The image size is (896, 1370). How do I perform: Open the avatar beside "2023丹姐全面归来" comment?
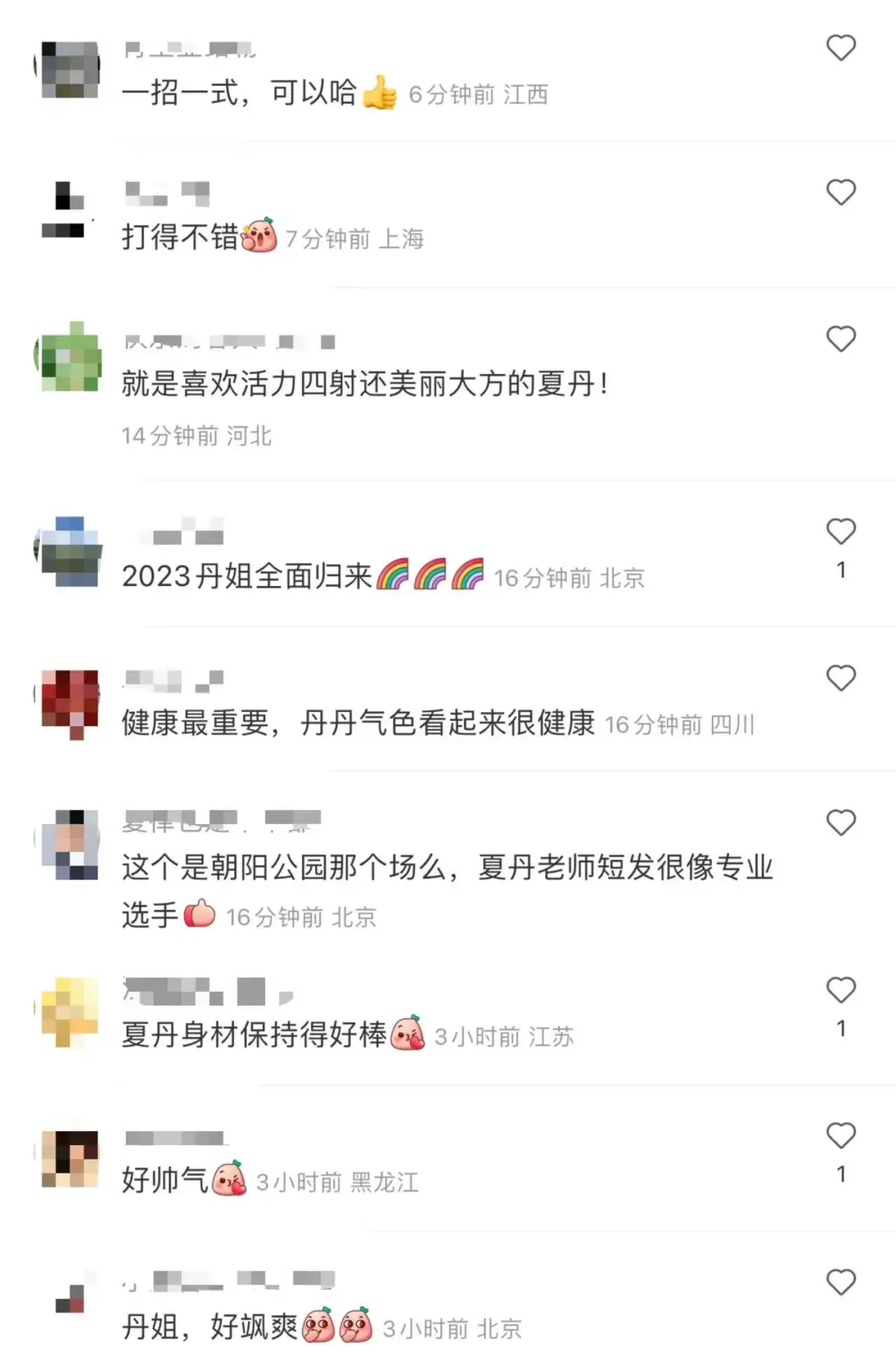(x=71, y=552)
